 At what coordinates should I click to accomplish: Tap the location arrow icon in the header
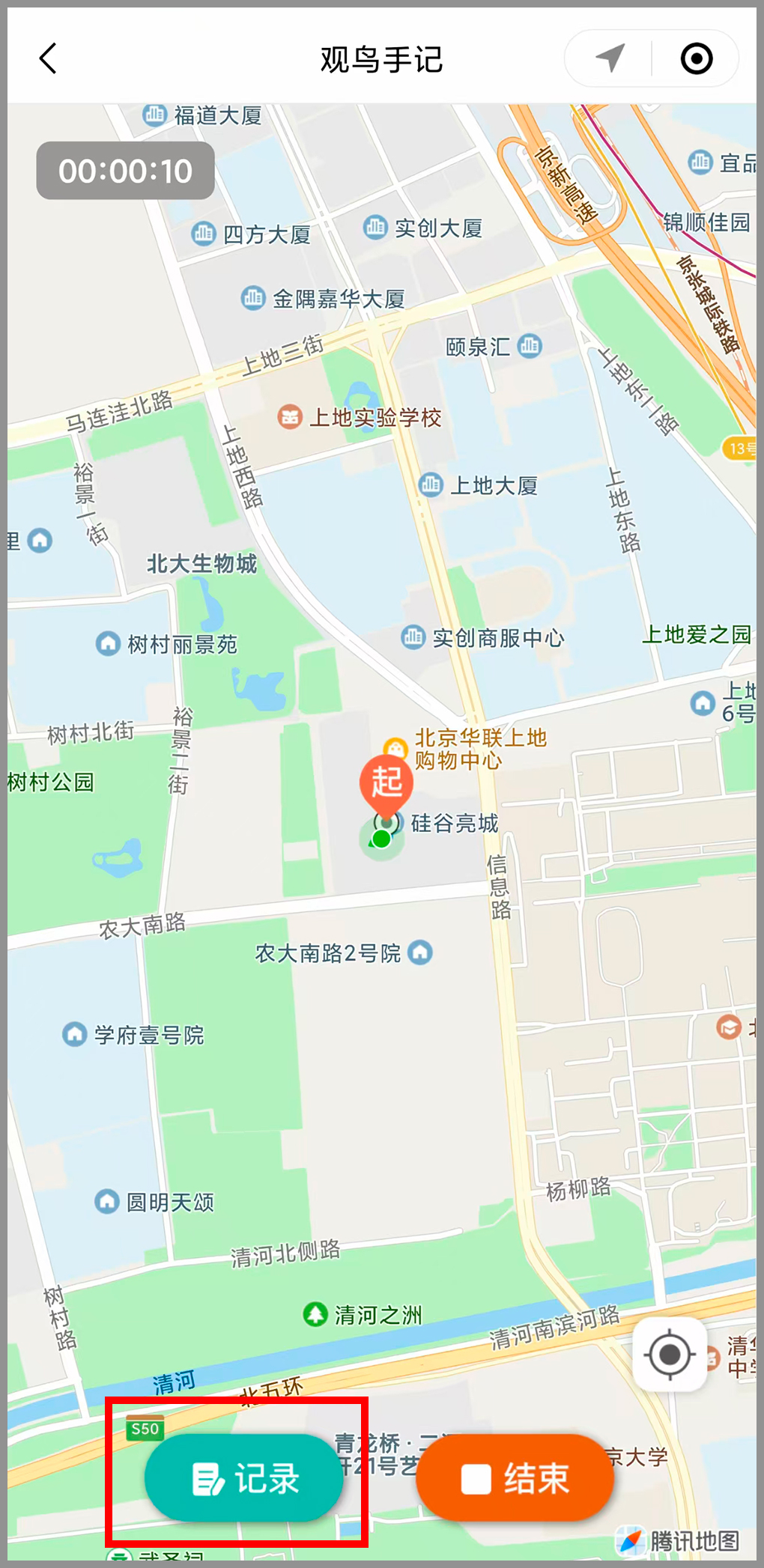tap(610, 58)
